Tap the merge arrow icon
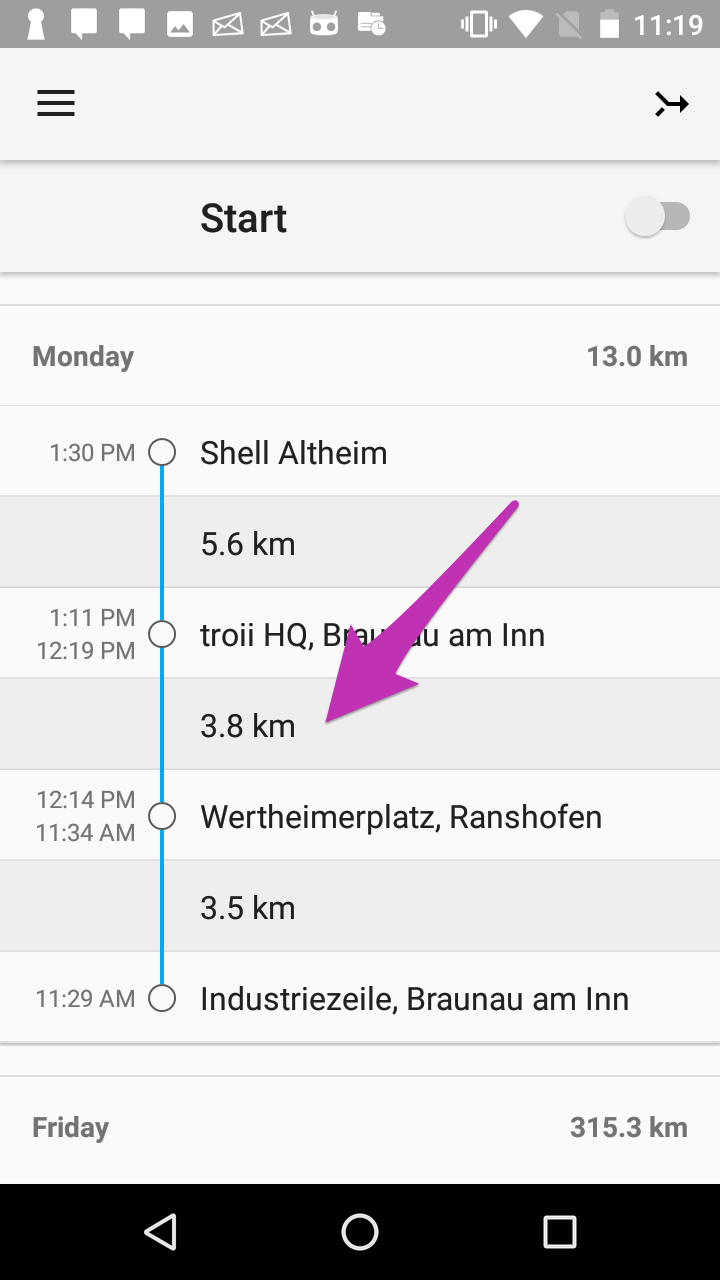The width and height of the screenshot is (720, 1280). coord(672,104)
